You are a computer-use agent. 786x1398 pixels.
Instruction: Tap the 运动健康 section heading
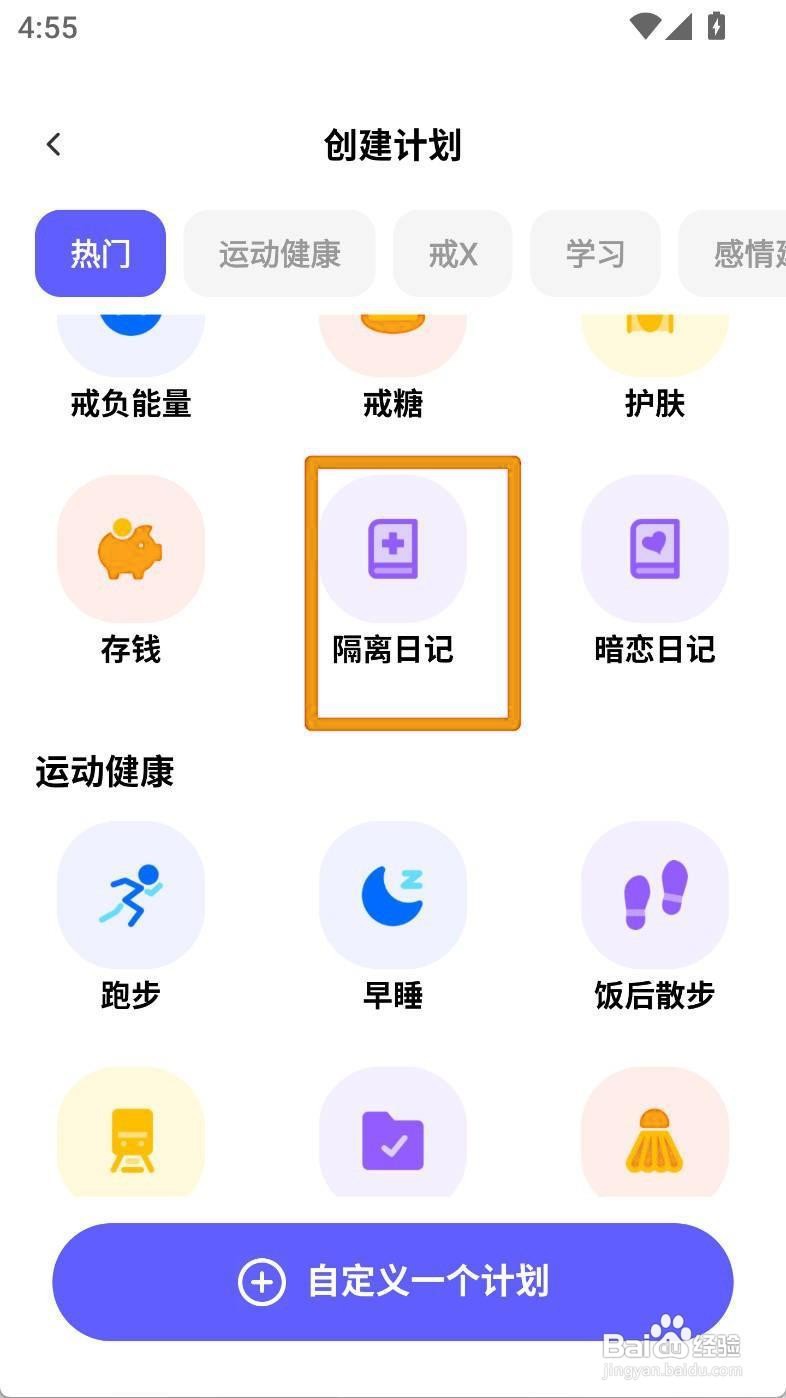tap(104, 771)
